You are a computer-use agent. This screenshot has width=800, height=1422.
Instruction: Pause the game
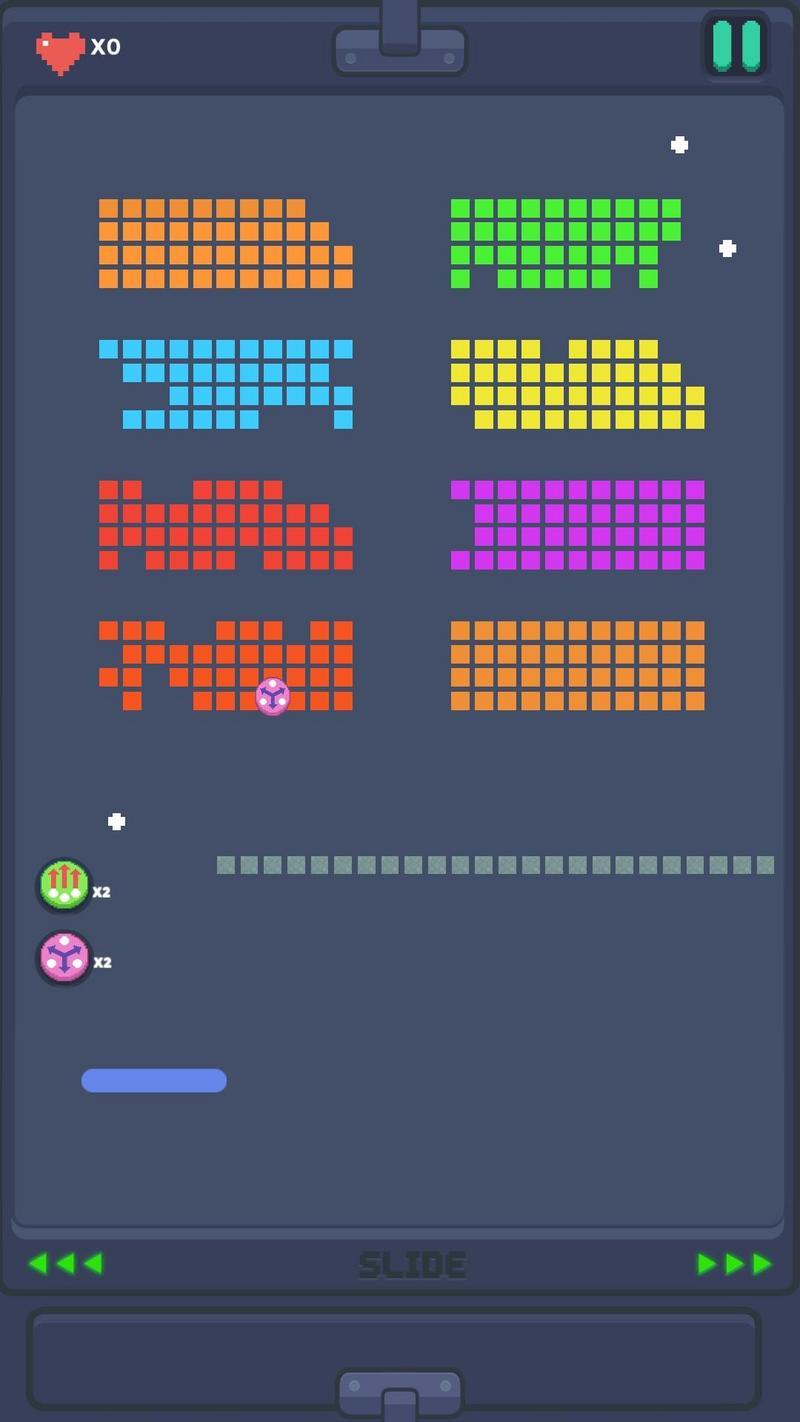click(737, 45)
